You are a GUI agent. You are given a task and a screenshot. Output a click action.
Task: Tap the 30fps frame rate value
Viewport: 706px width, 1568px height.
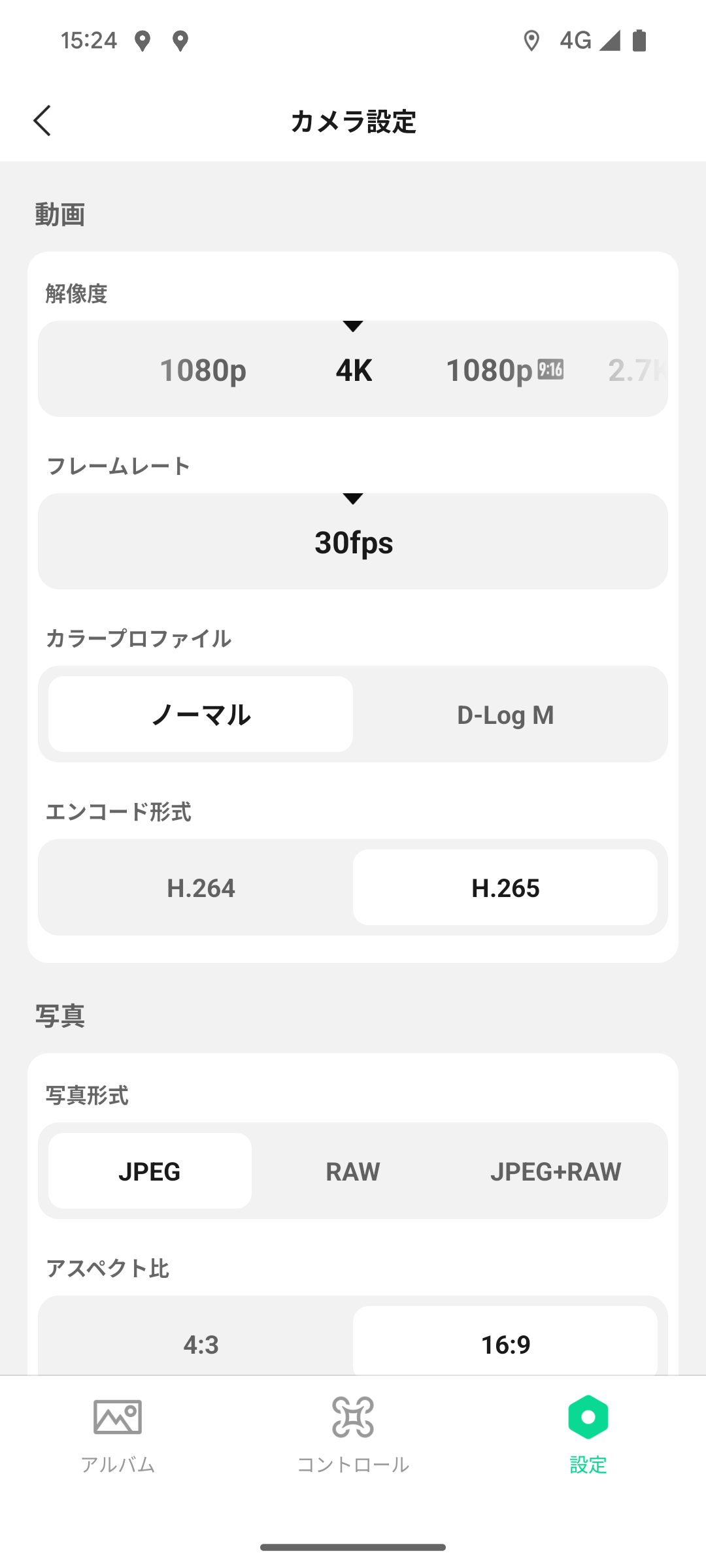coord(354,543)
